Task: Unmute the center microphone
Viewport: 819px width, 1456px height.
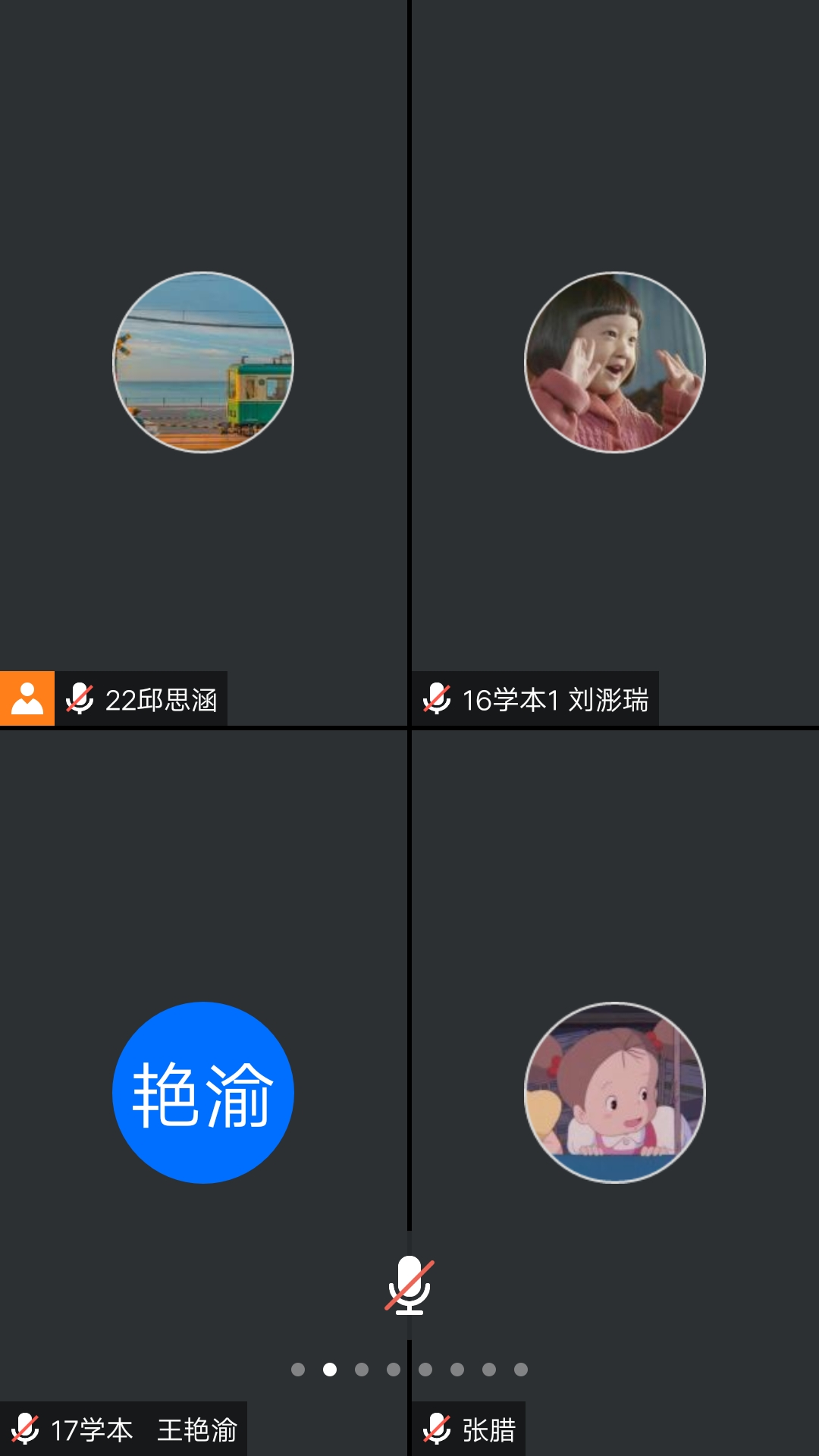Action: point(409,1285)
